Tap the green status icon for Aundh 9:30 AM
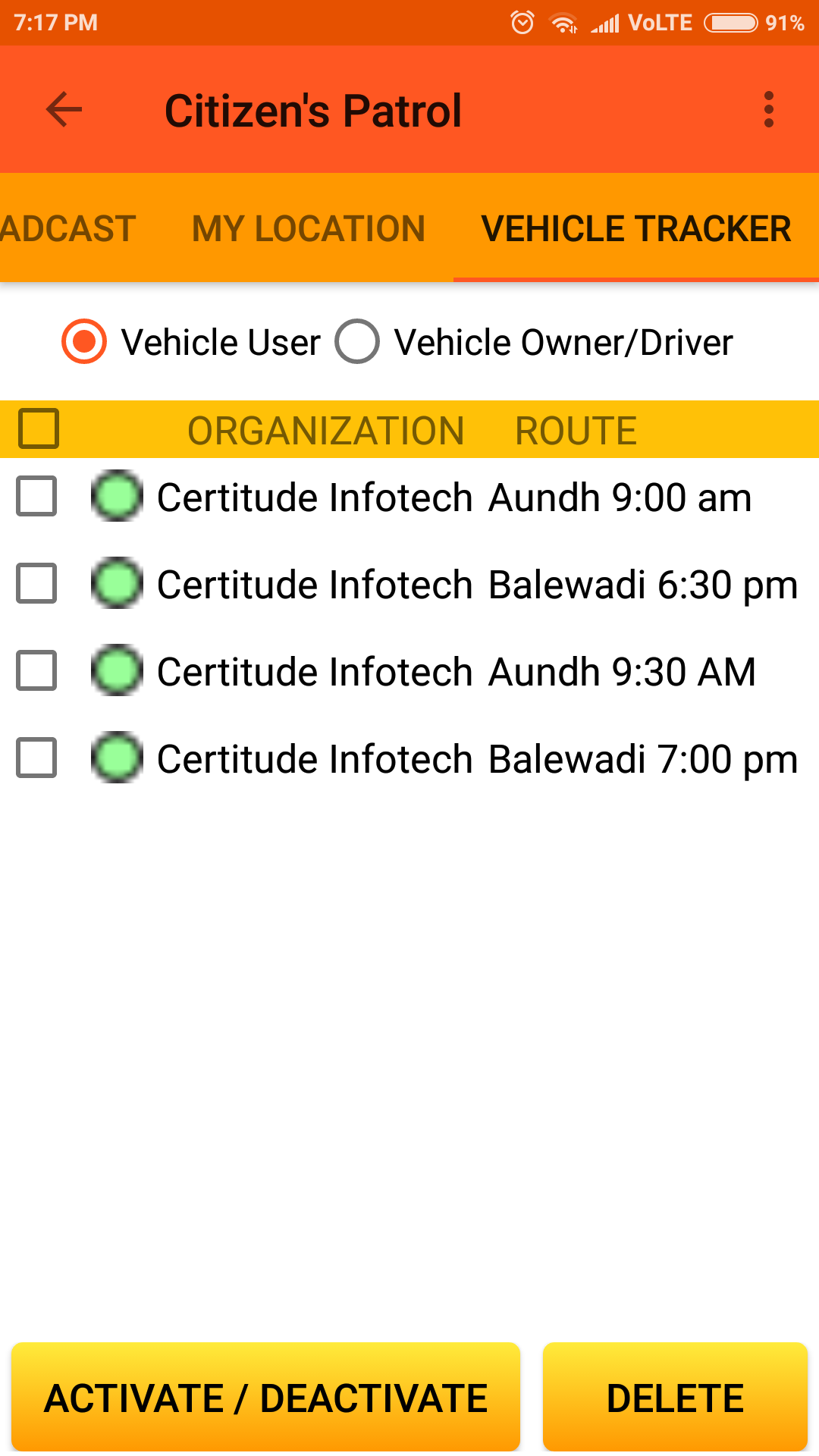Viewport: 819px width, 1456px height. coord(116,671)
